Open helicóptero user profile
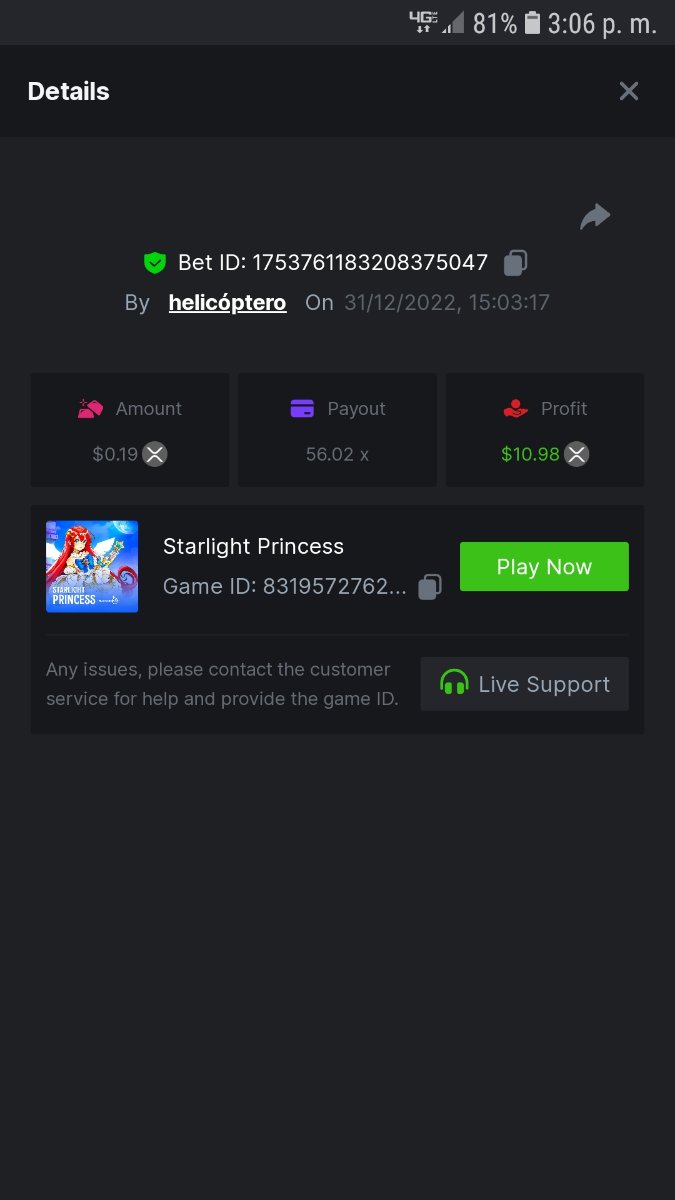Image resolution: width=675 pixels, height=1200 pixels. (x=227, y=302)
